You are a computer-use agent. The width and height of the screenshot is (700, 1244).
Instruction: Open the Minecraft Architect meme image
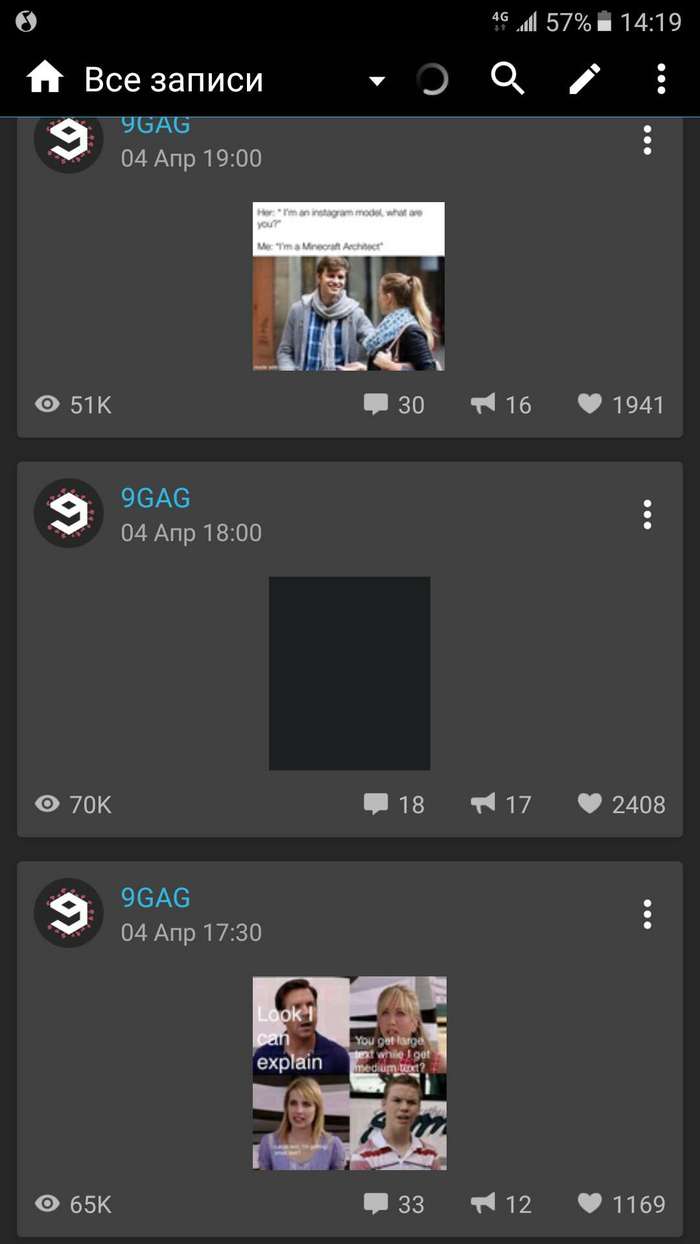click(x=348, y=286)
